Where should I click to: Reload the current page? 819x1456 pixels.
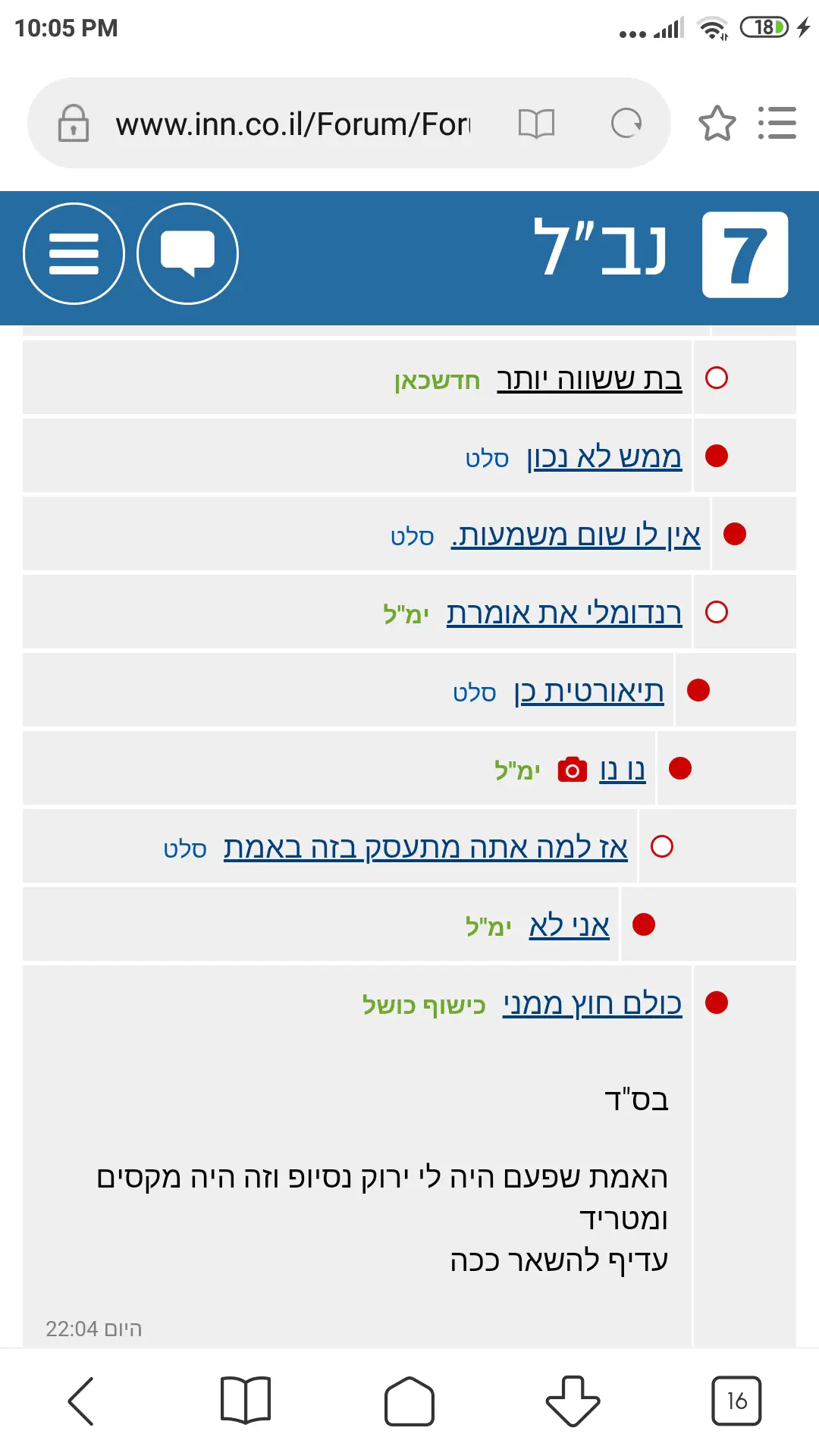click(x=626, y=124)
